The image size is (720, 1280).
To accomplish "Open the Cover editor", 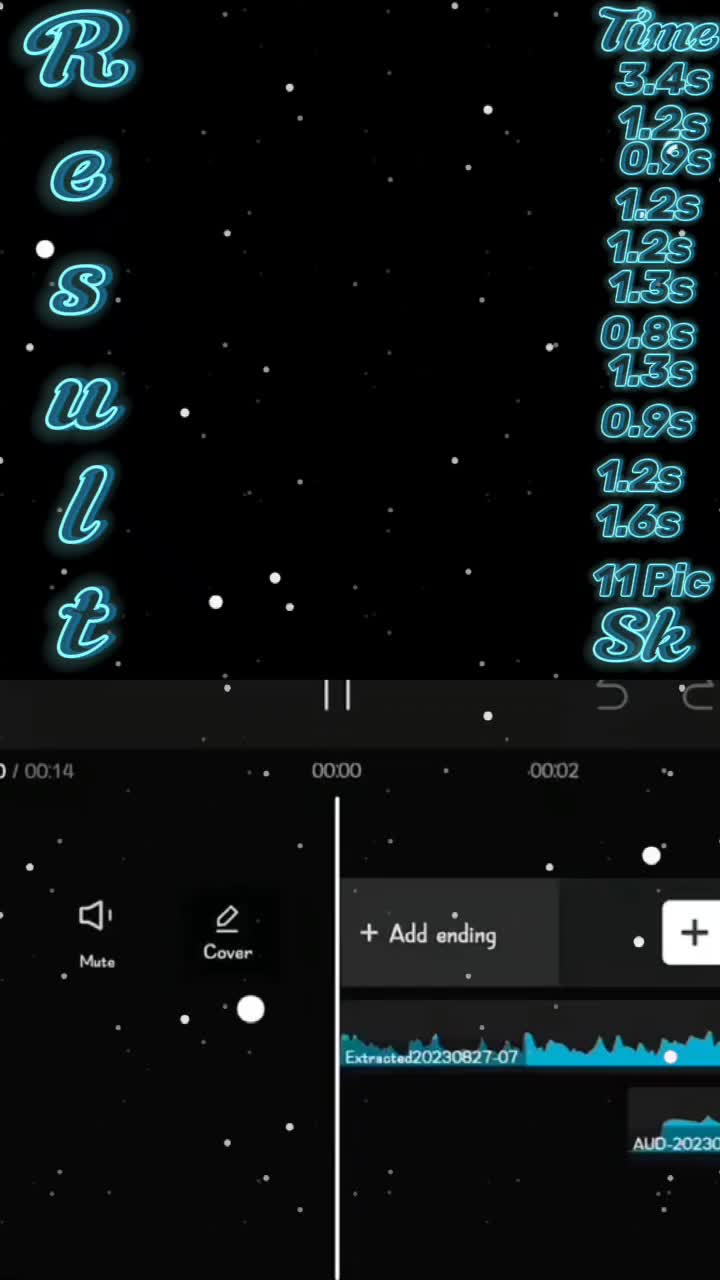I will tap(227, 933).
